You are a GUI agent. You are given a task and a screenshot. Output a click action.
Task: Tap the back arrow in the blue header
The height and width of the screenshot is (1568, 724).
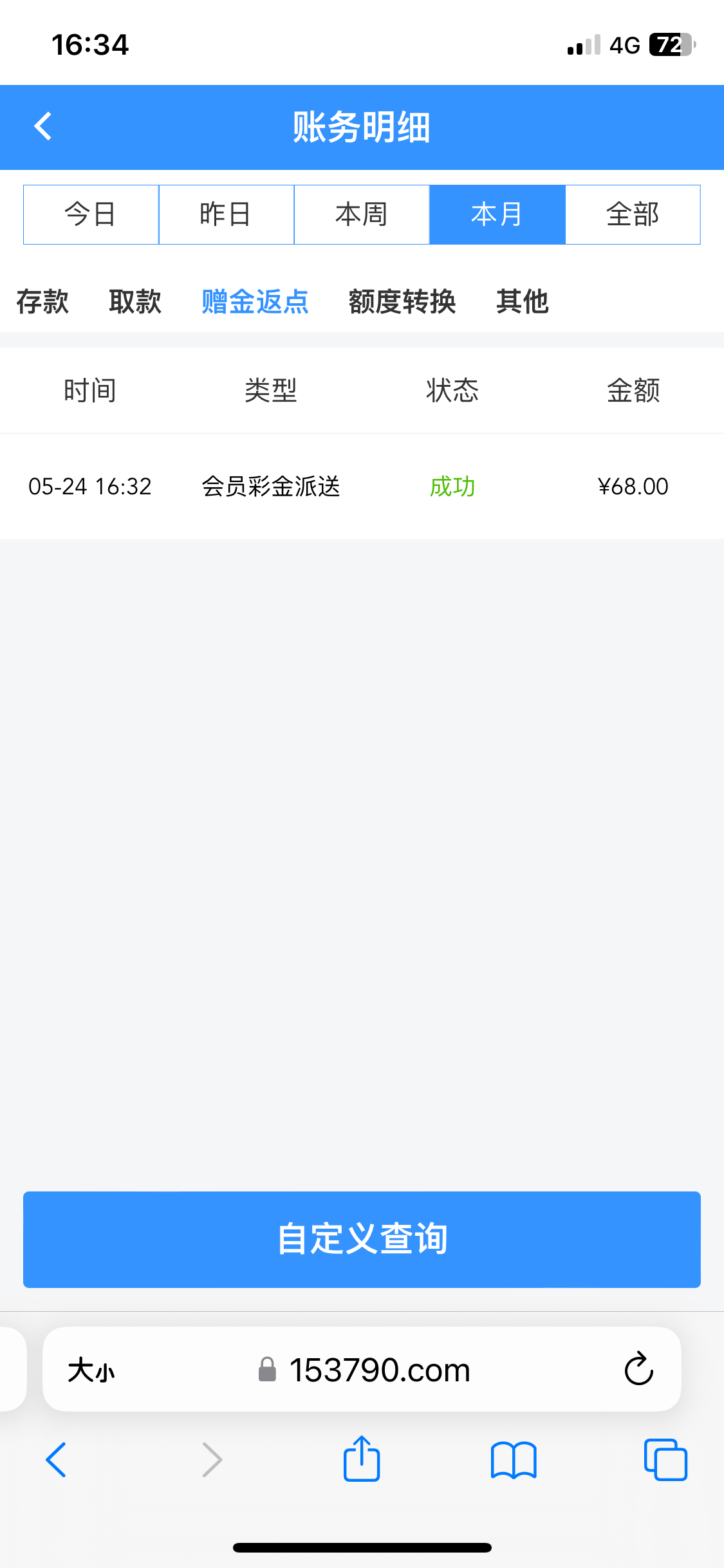pyautogui.click(x=43, y=127)
